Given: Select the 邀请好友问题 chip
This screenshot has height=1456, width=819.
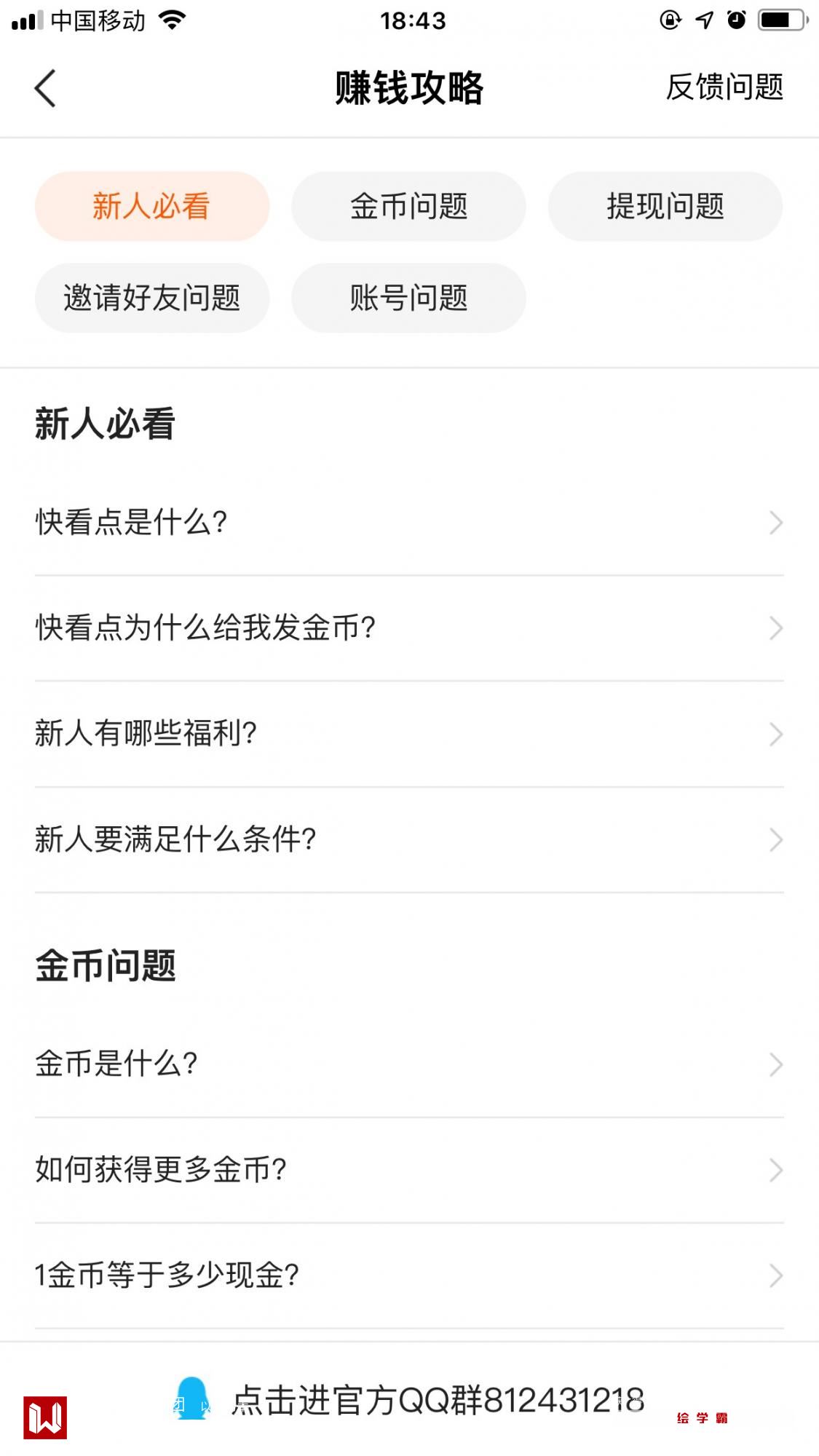Looking at the screenshot, I should click(151, 298).
